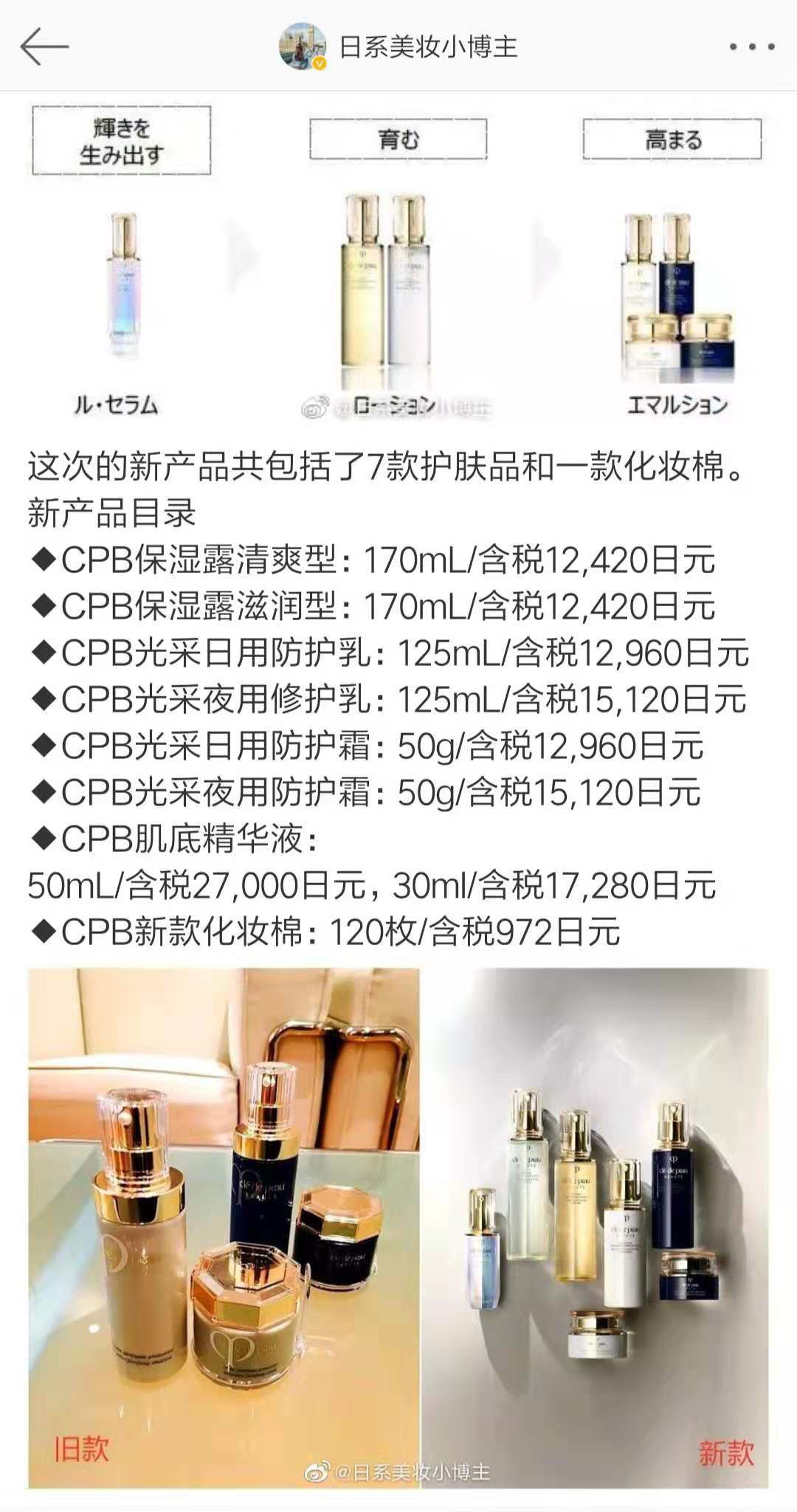
Task: Click the CPB光采日用防护乳 price line
Action: [384, 653]
